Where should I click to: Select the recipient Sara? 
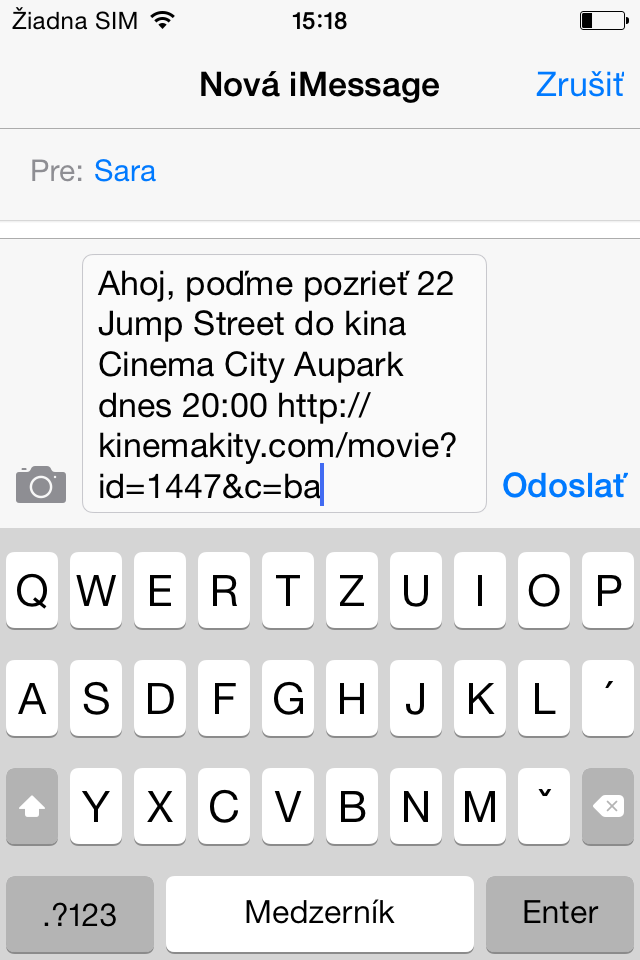(125, 171)
